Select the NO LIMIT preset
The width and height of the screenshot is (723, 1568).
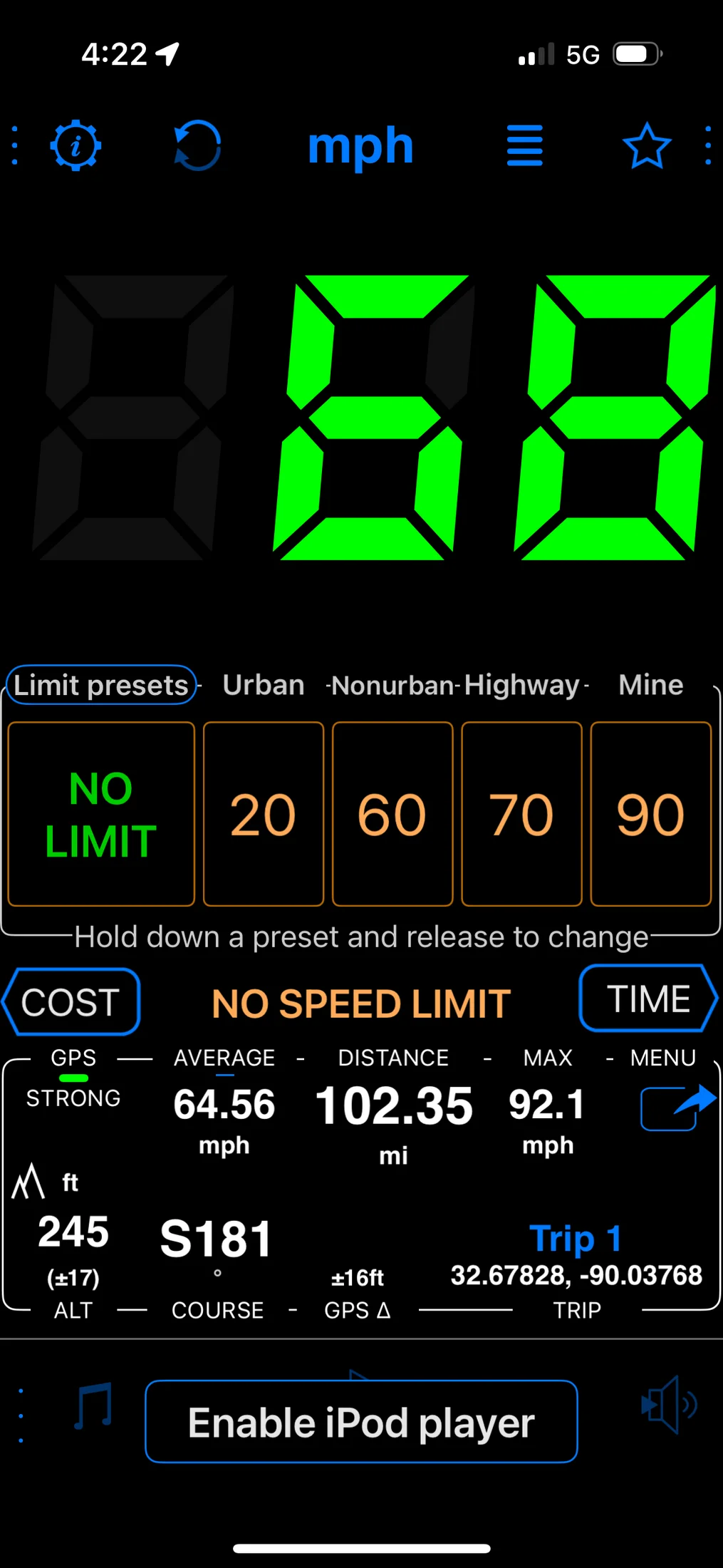click(x=101, y=814)
